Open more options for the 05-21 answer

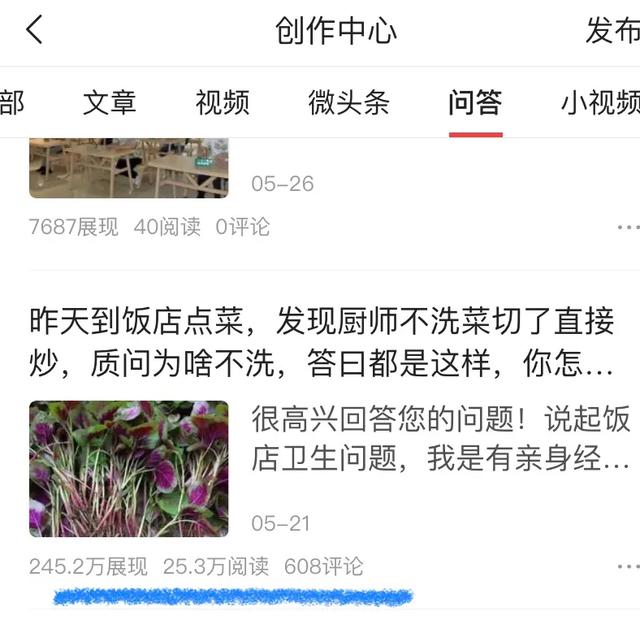pos(627,567)
